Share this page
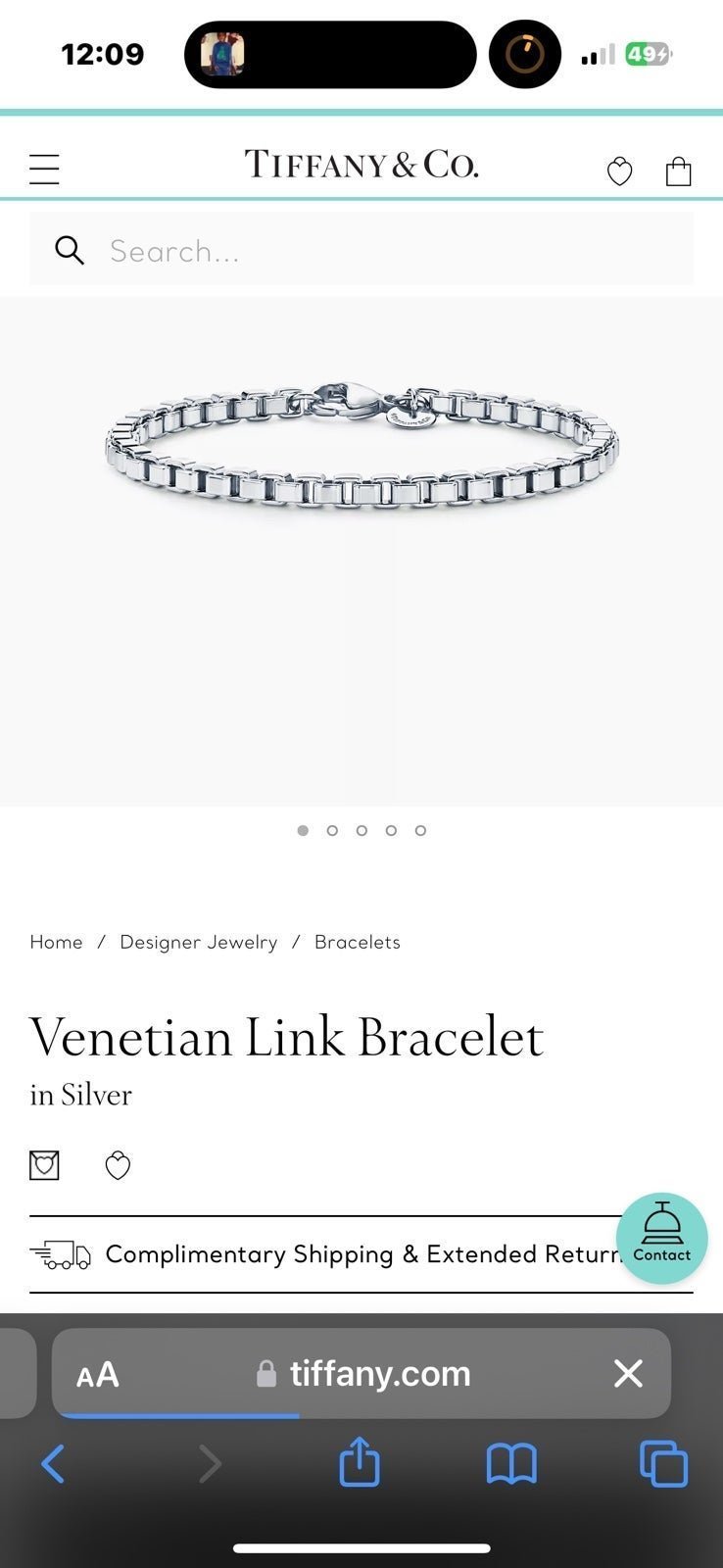Viewport: 723px width, 1568px height. (x=360, y=1461)
